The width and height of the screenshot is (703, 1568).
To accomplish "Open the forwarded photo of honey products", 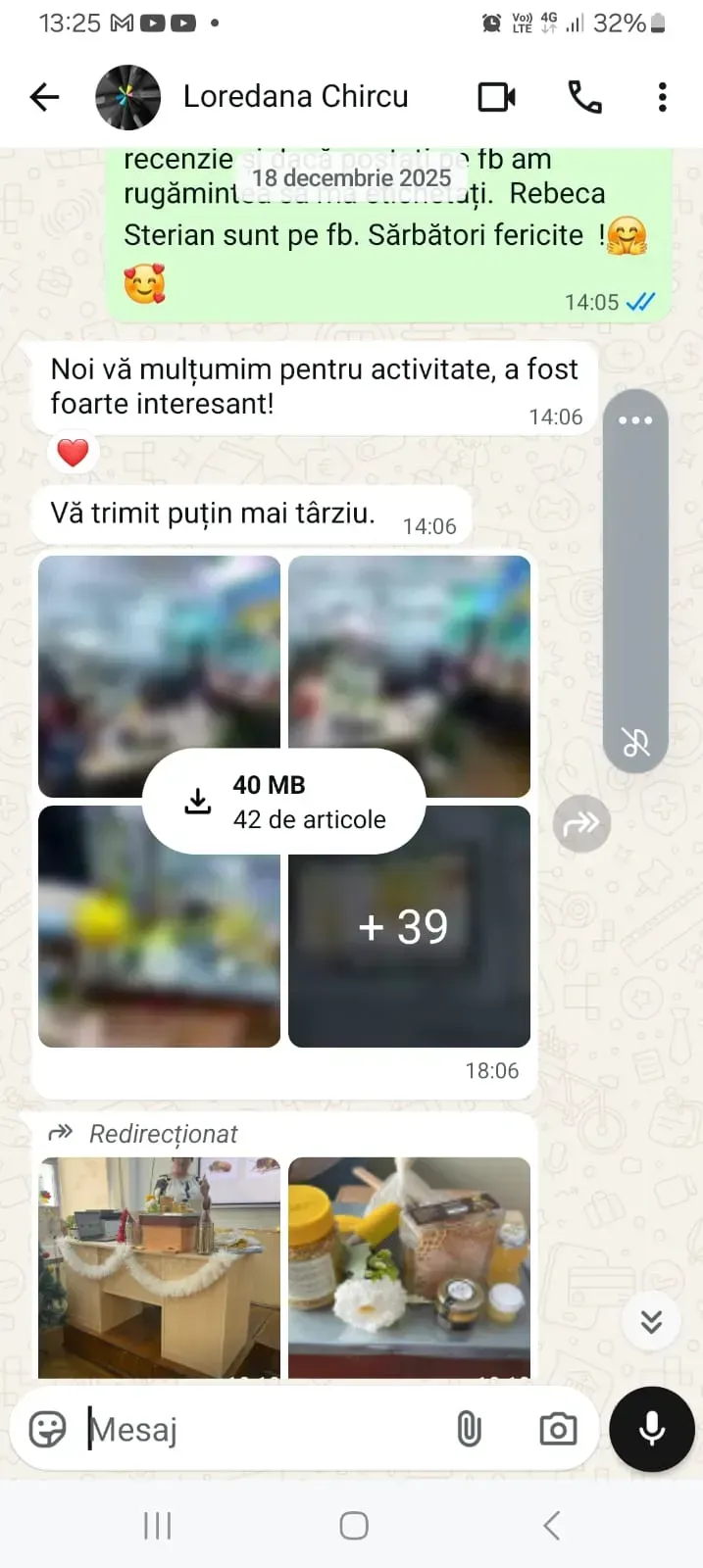I will pyautogui.click(x=409, y=1266).
